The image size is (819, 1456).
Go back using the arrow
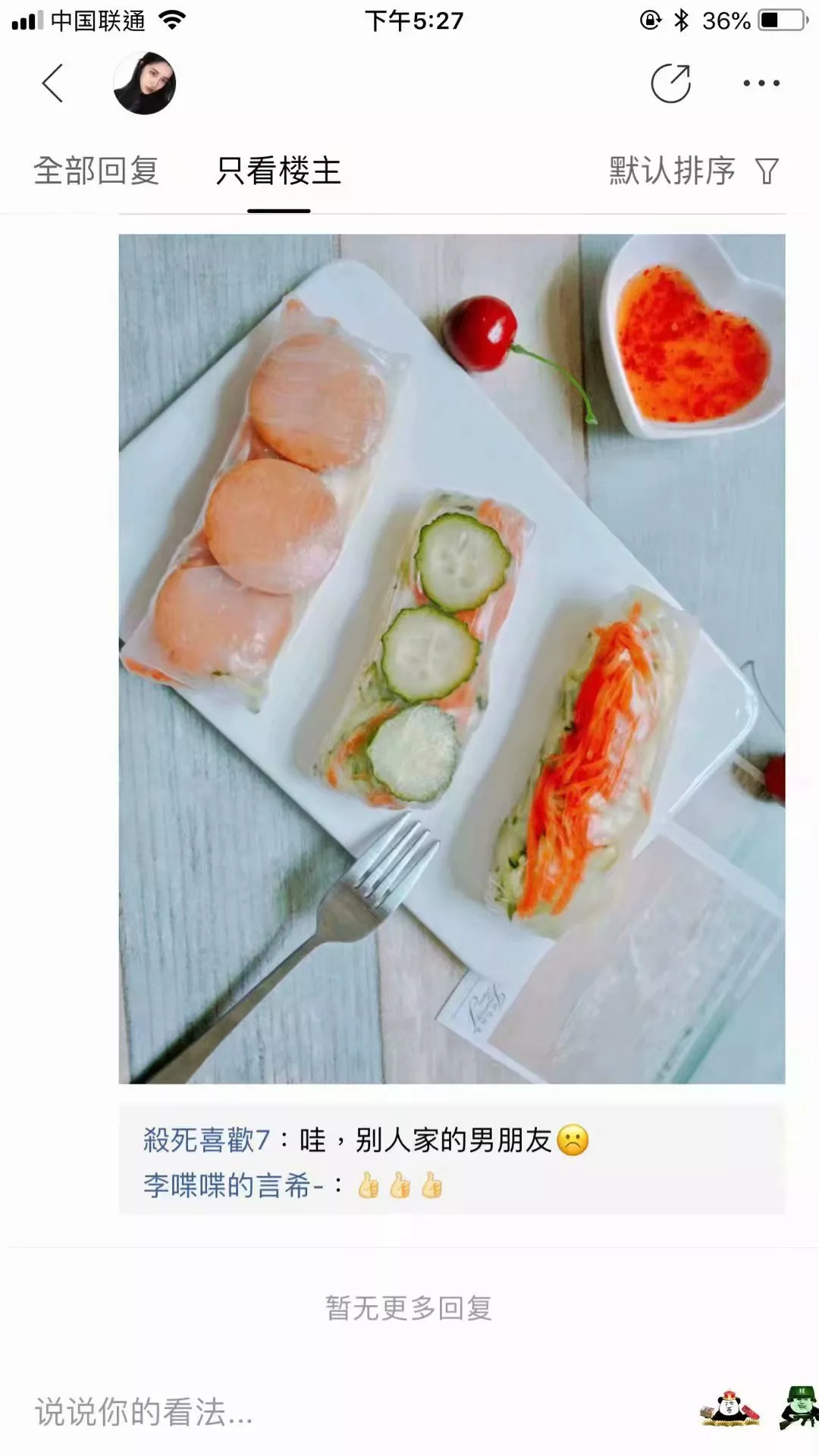tap(52, 83)
